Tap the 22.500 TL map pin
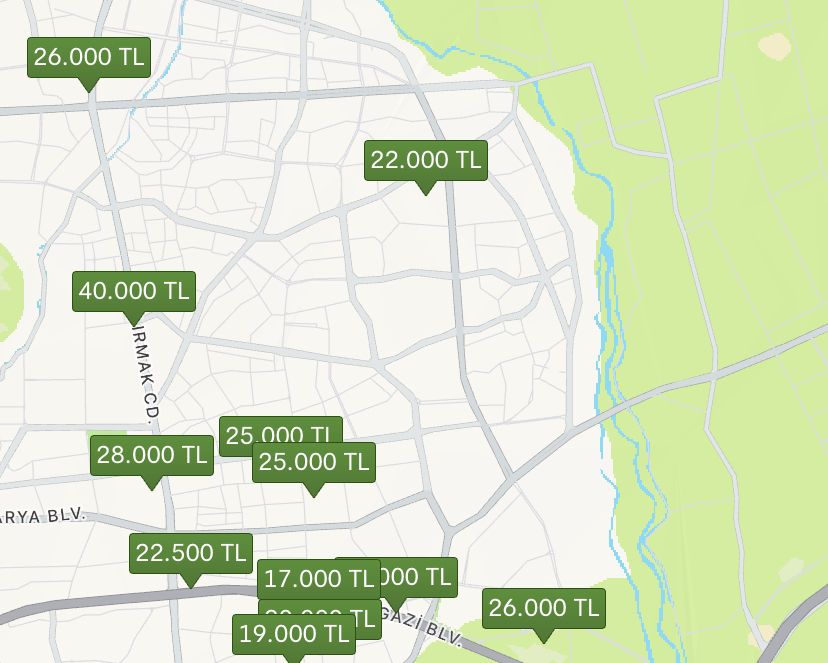This screenshot has width=828, height=663. tap(190, 553)
